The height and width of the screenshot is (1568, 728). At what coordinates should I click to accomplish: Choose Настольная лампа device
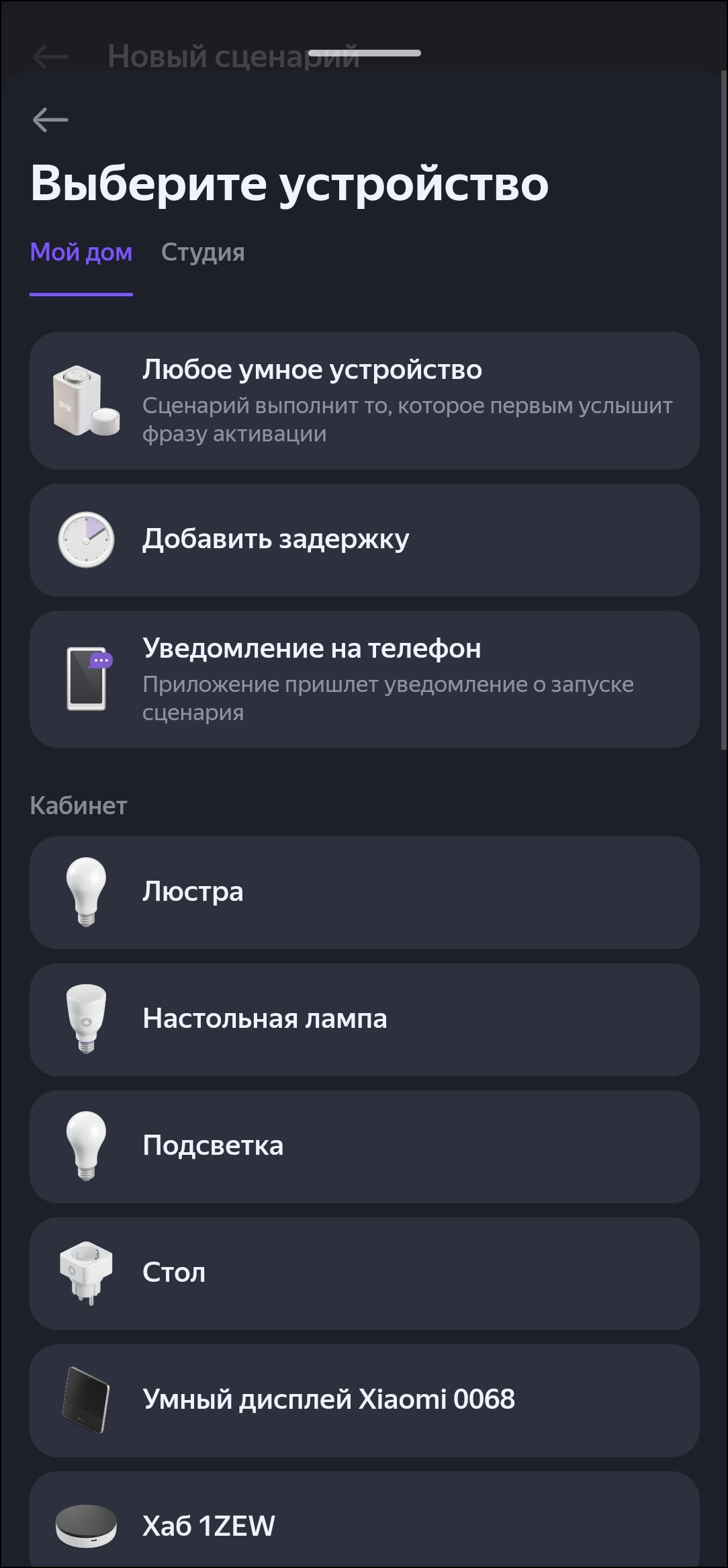364,1019
